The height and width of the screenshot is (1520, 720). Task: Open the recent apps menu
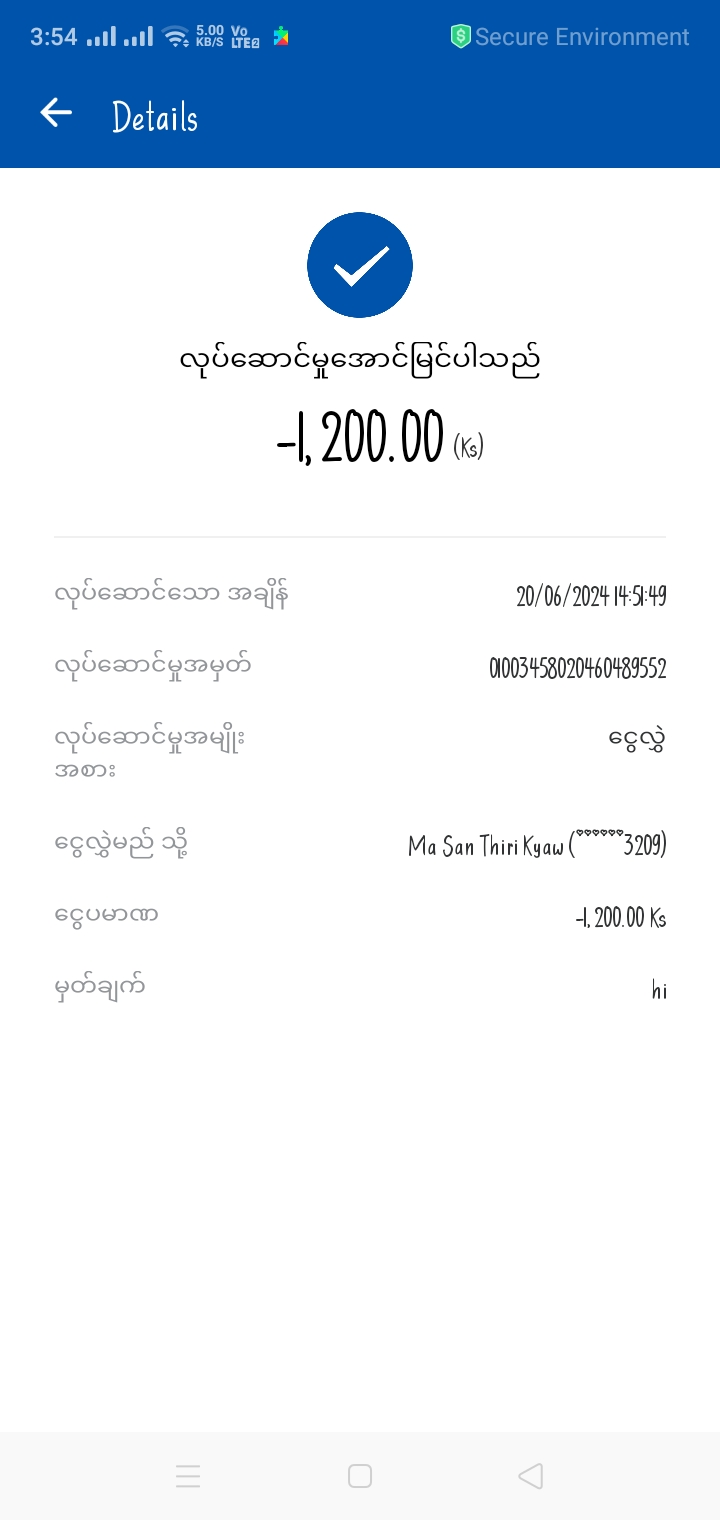click(x=188, y=1476)
